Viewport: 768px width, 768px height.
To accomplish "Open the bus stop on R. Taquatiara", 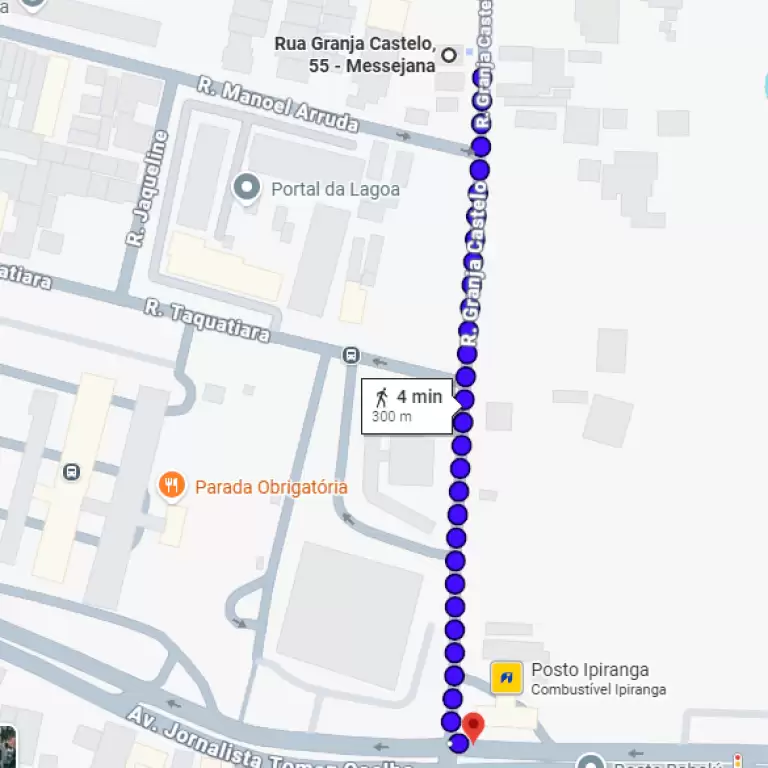I will click(351, 355).
